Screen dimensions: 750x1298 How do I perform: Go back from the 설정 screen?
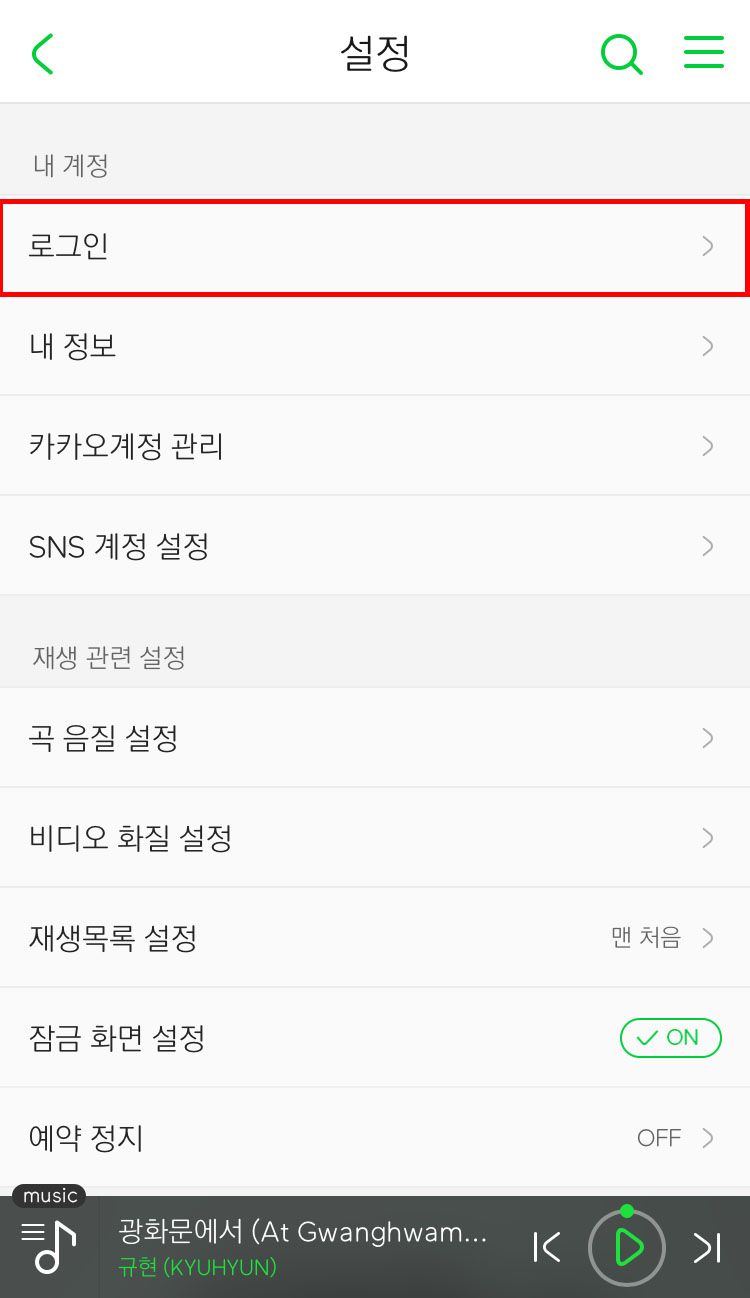point(42,54)
